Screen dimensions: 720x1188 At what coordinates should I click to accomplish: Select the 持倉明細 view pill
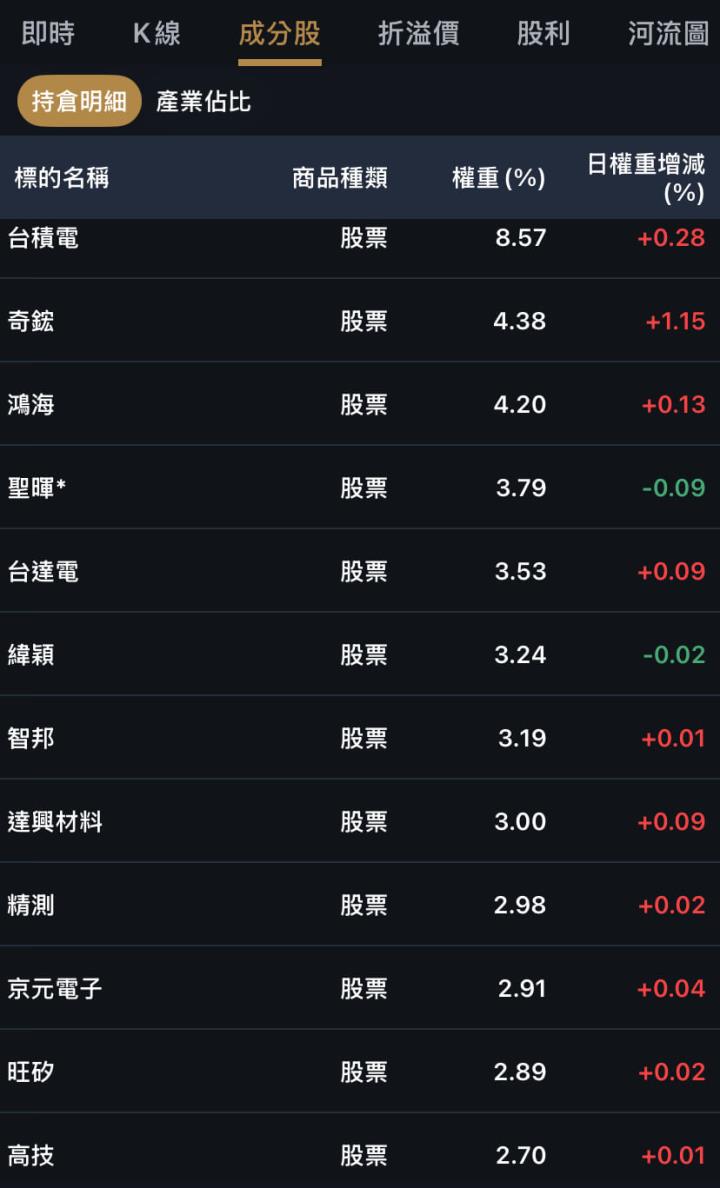click(x=79, y=101)
